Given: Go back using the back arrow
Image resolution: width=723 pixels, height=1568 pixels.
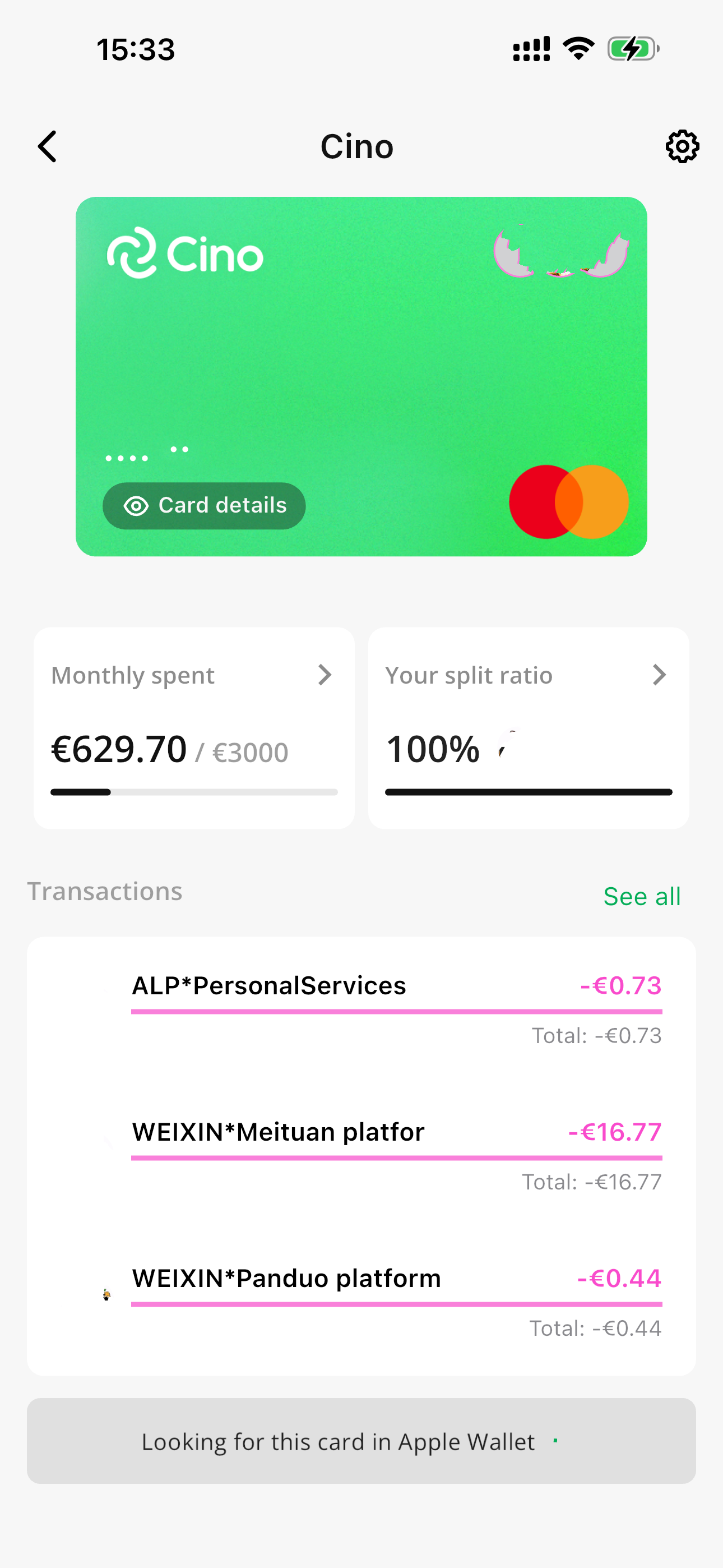Looking at the screenshot, I should 48,147.
